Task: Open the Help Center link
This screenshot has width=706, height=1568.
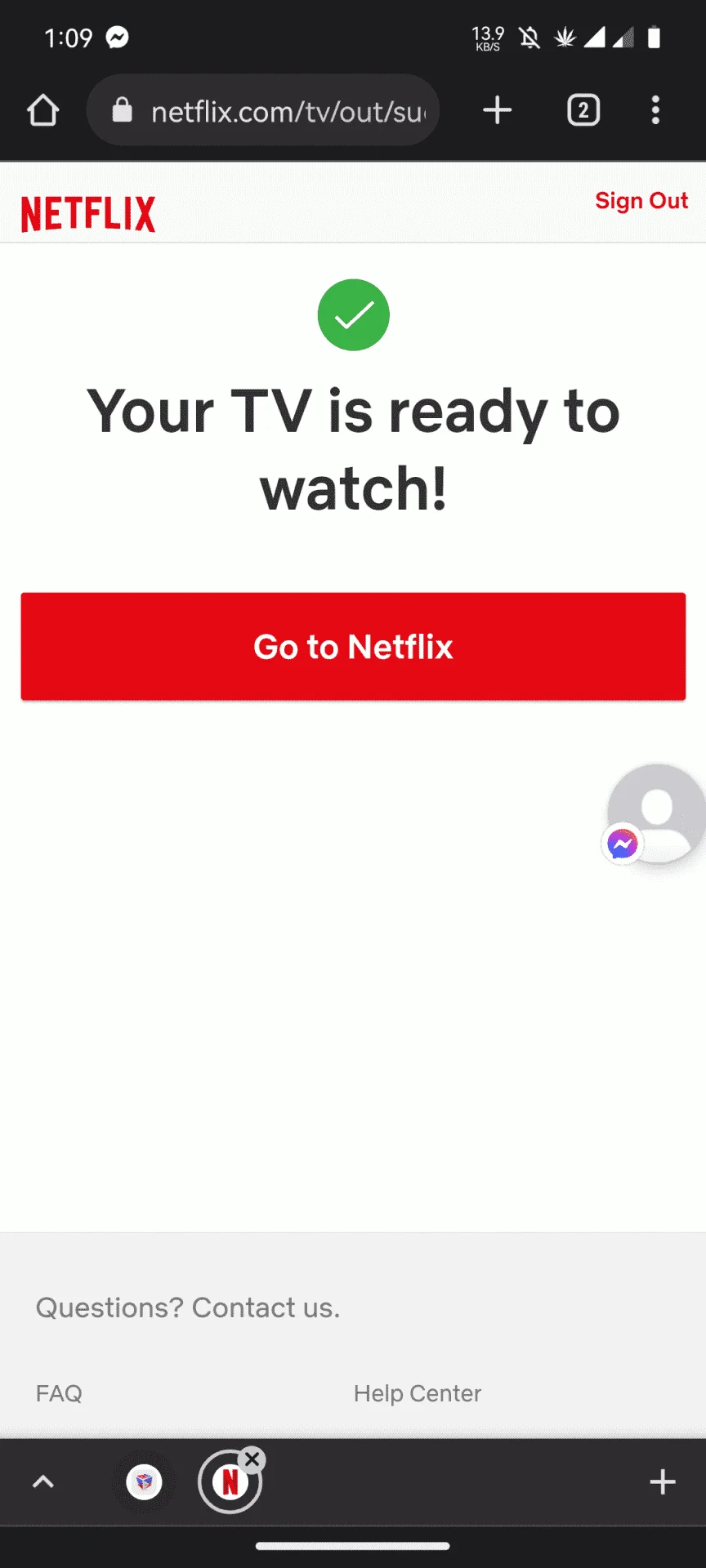Action: click(418, 1393)
